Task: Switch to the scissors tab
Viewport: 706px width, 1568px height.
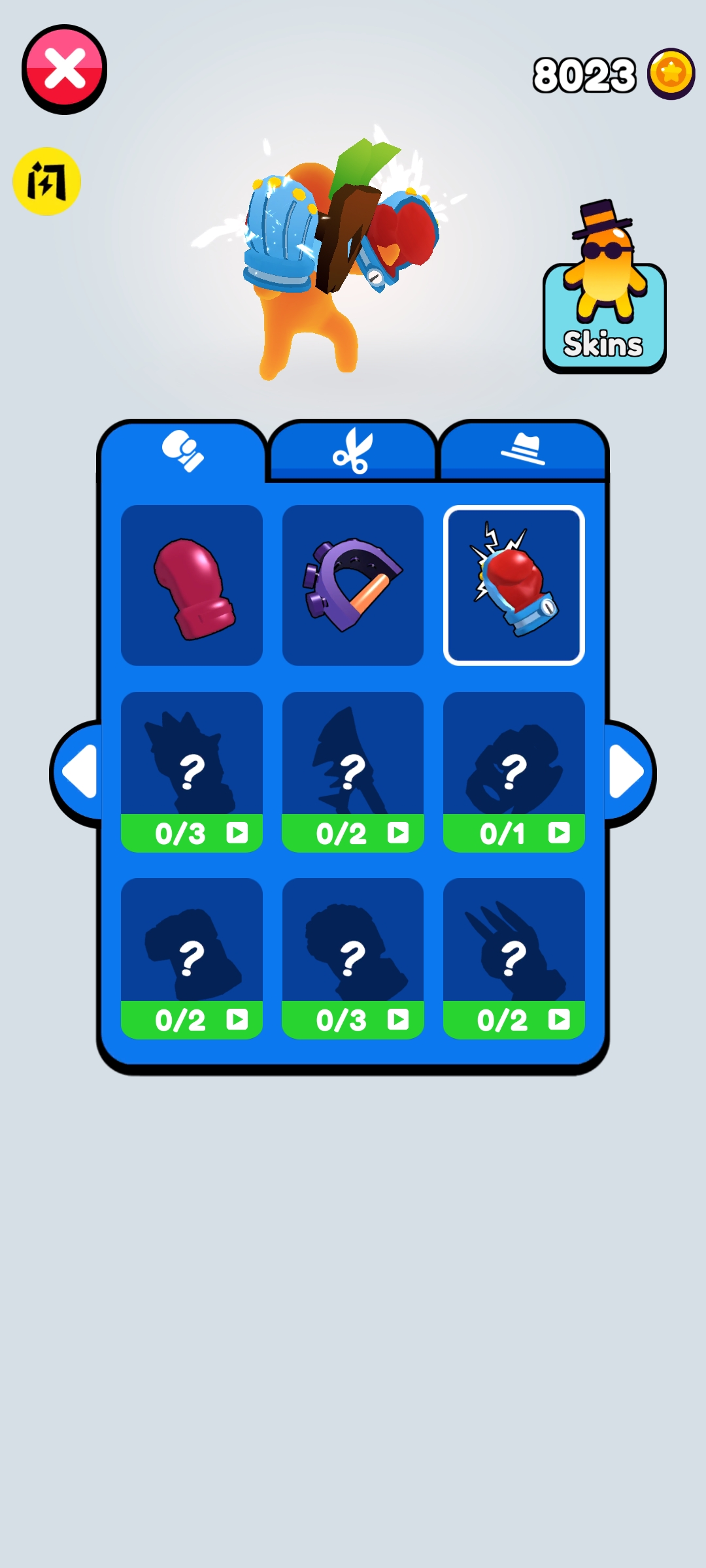Action: pos(352,451)
